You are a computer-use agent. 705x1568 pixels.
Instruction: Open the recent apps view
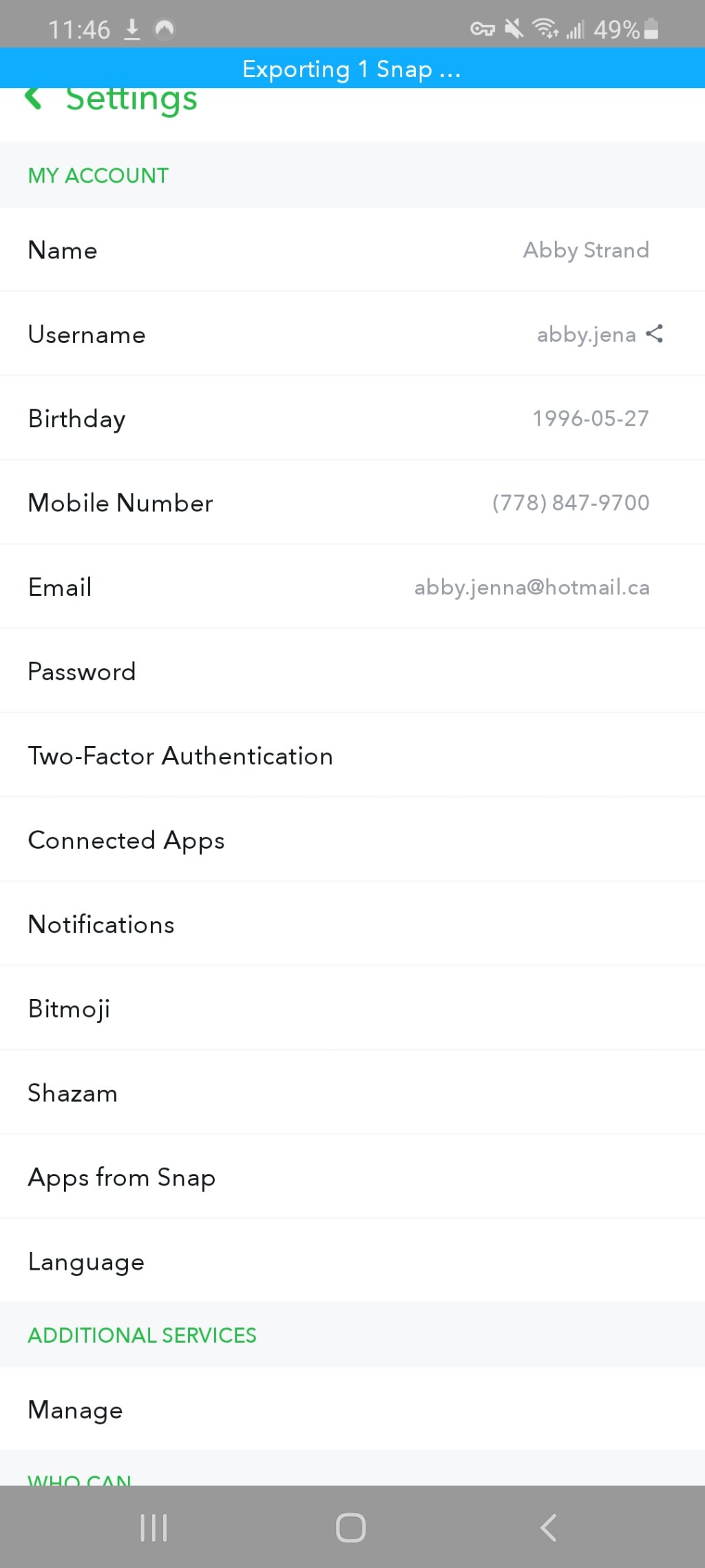pos(154,1527)
